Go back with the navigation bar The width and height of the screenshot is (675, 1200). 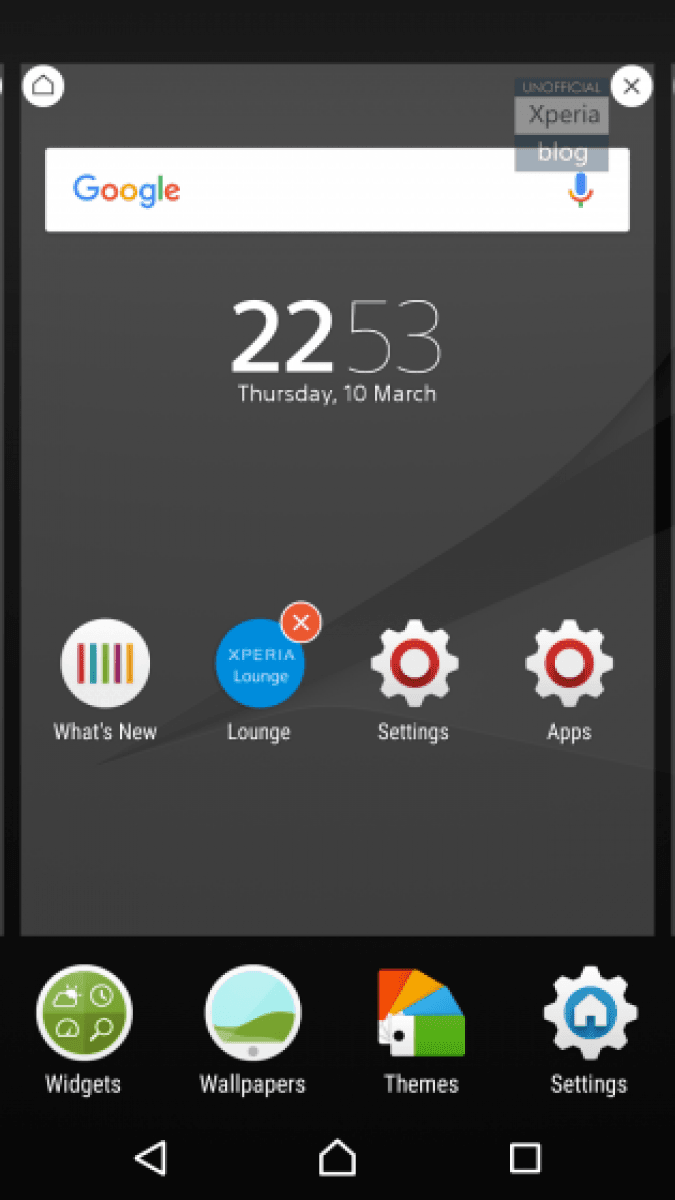tap(150, 1158)
